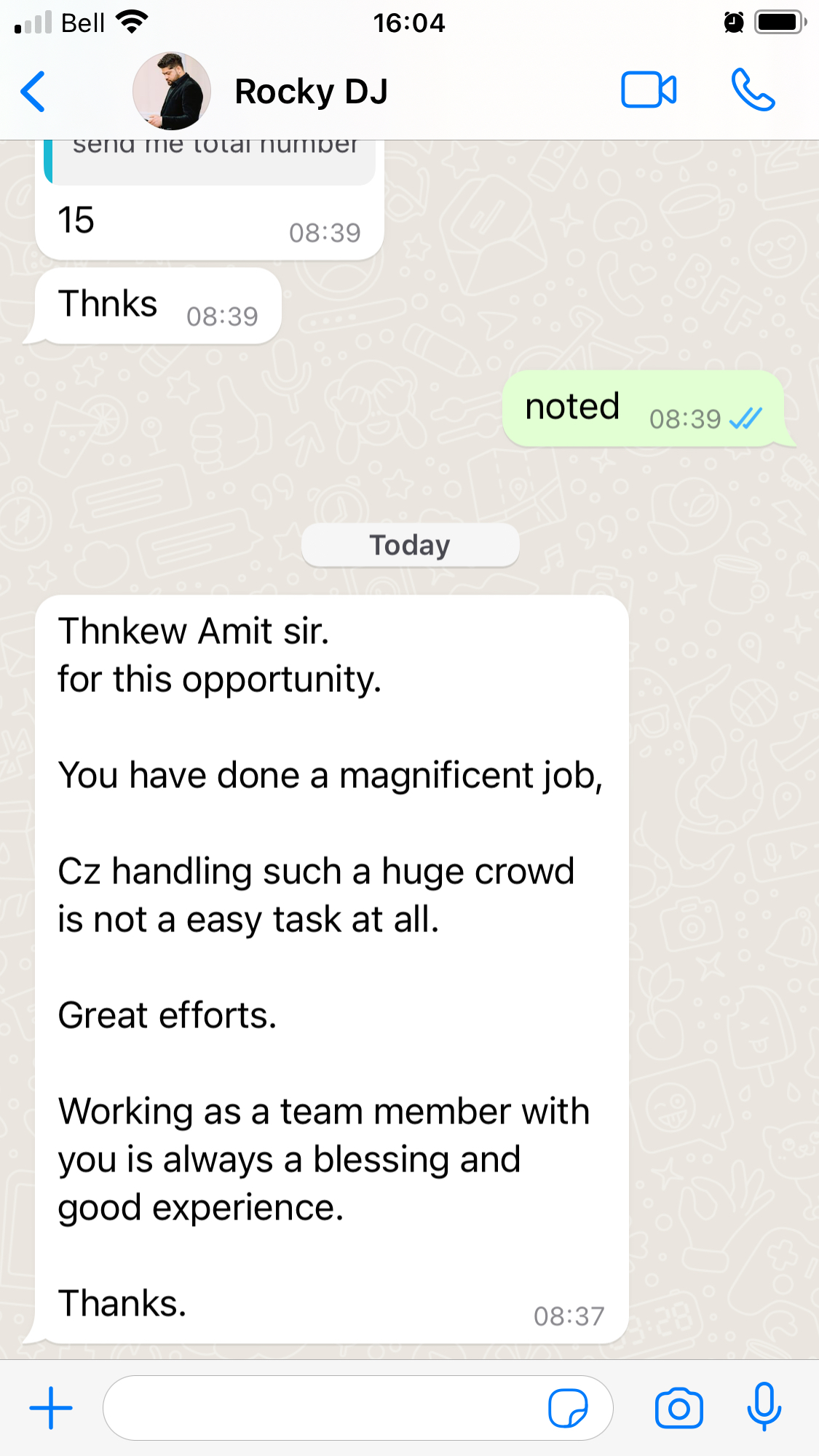
Task: Open the camera to take a photo
Action: 678,1408
